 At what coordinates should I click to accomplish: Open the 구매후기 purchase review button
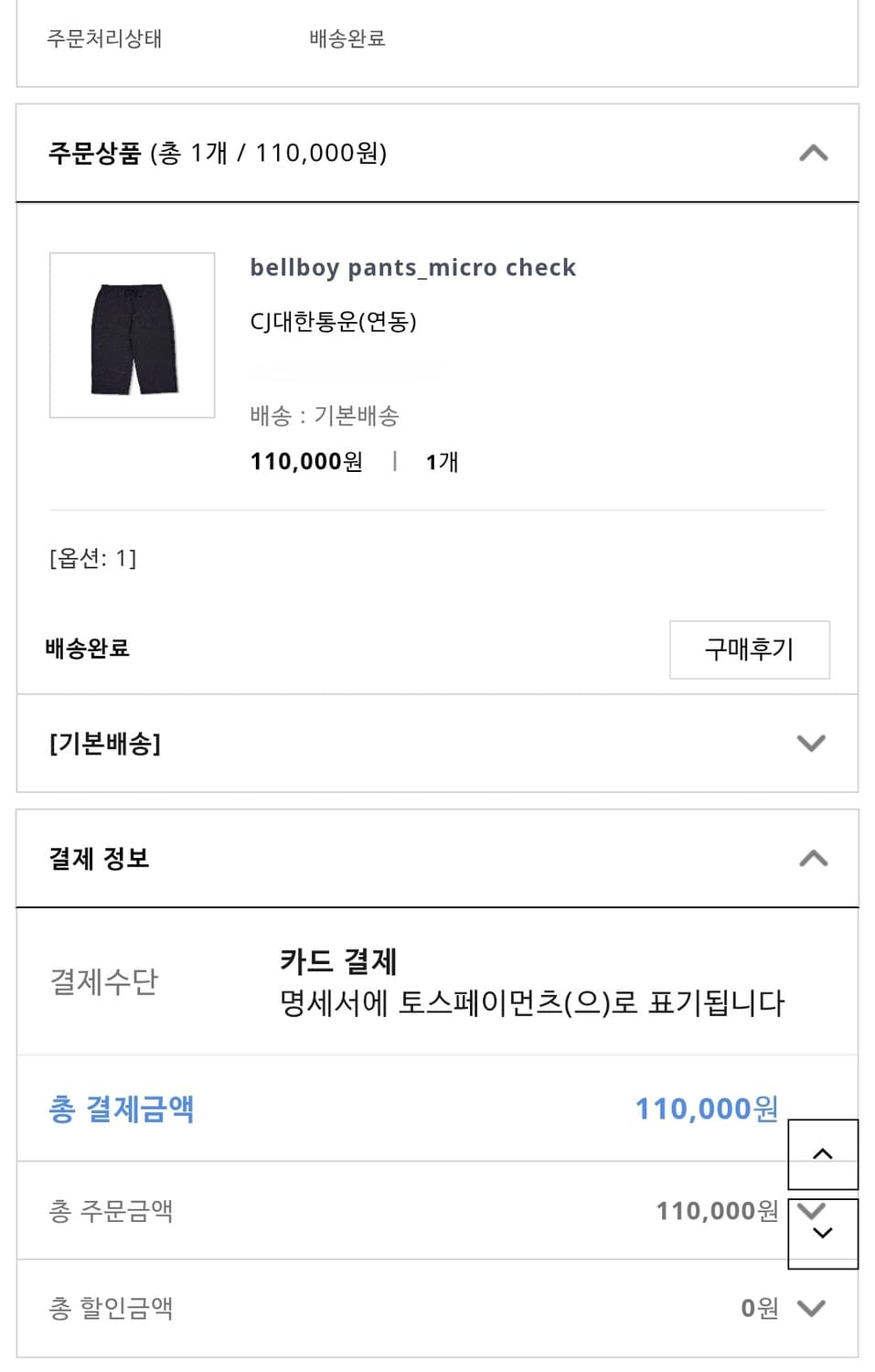pos(748,650)
